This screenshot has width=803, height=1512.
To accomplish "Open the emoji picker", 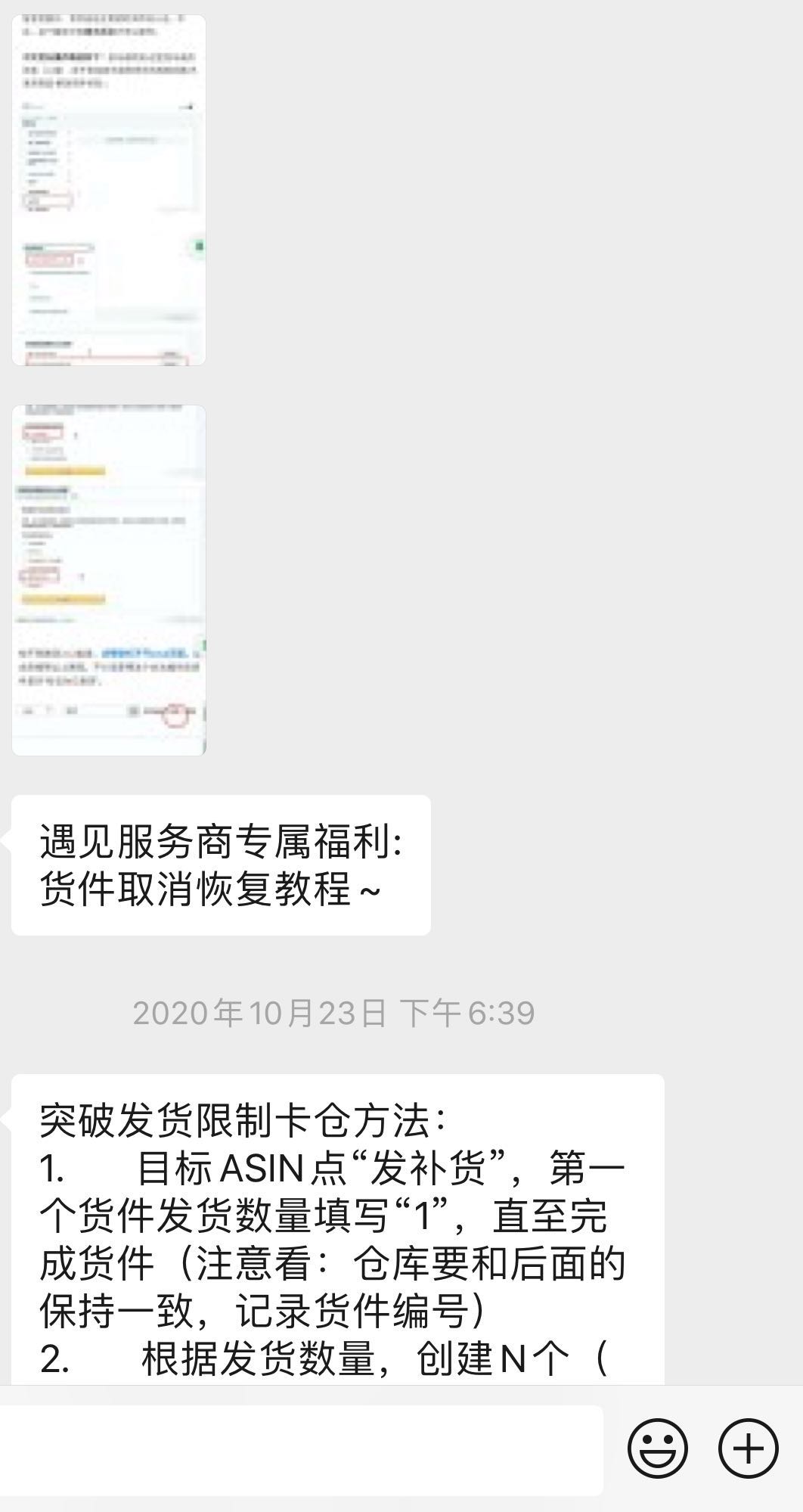I will pos(657,1448).
